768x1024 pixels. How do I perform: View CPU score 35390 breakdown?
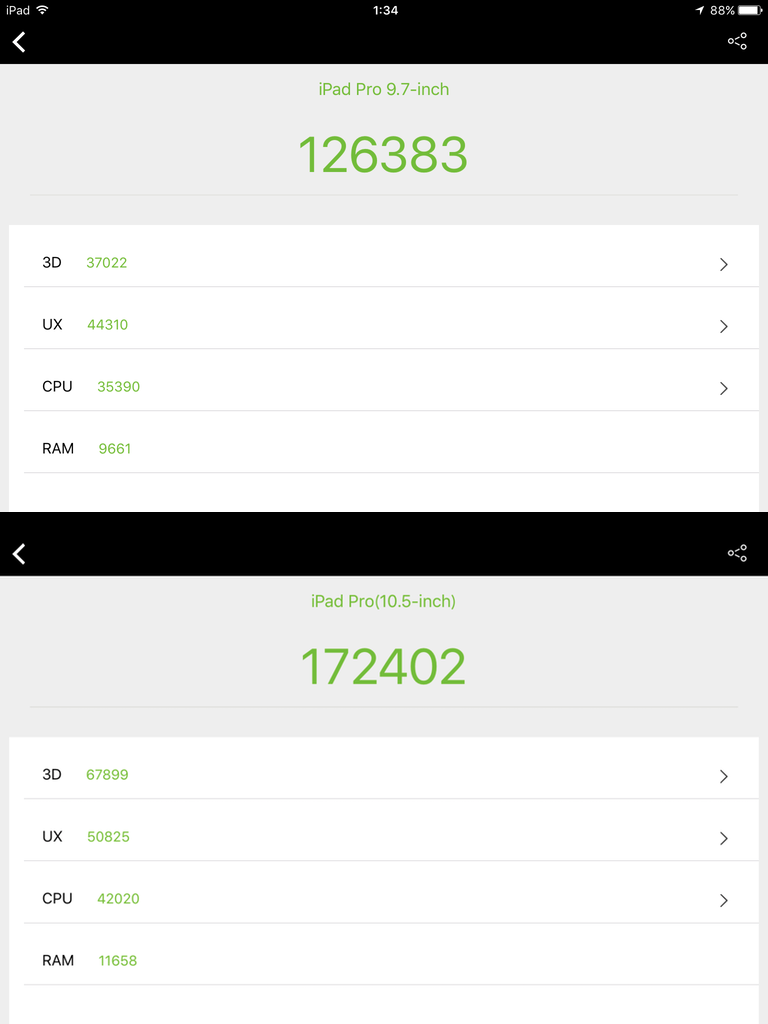coord(384,387)
